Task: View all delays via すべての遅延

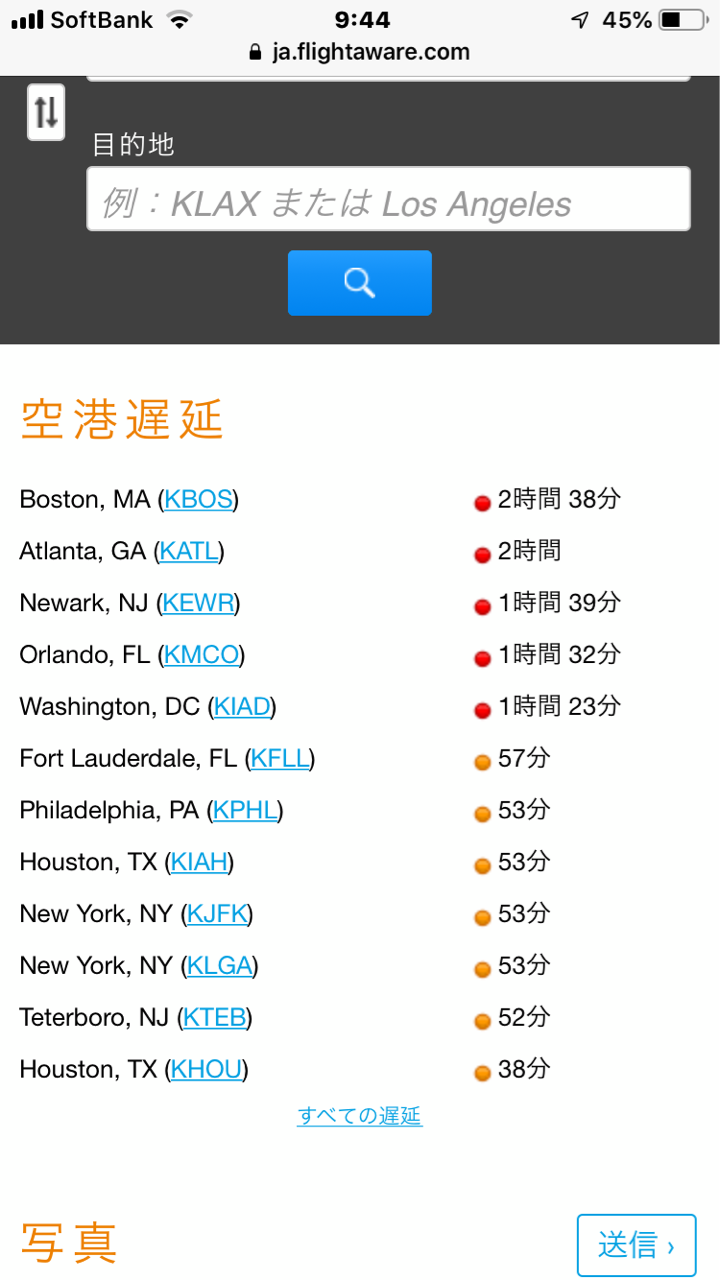Action: [360, 1116]
